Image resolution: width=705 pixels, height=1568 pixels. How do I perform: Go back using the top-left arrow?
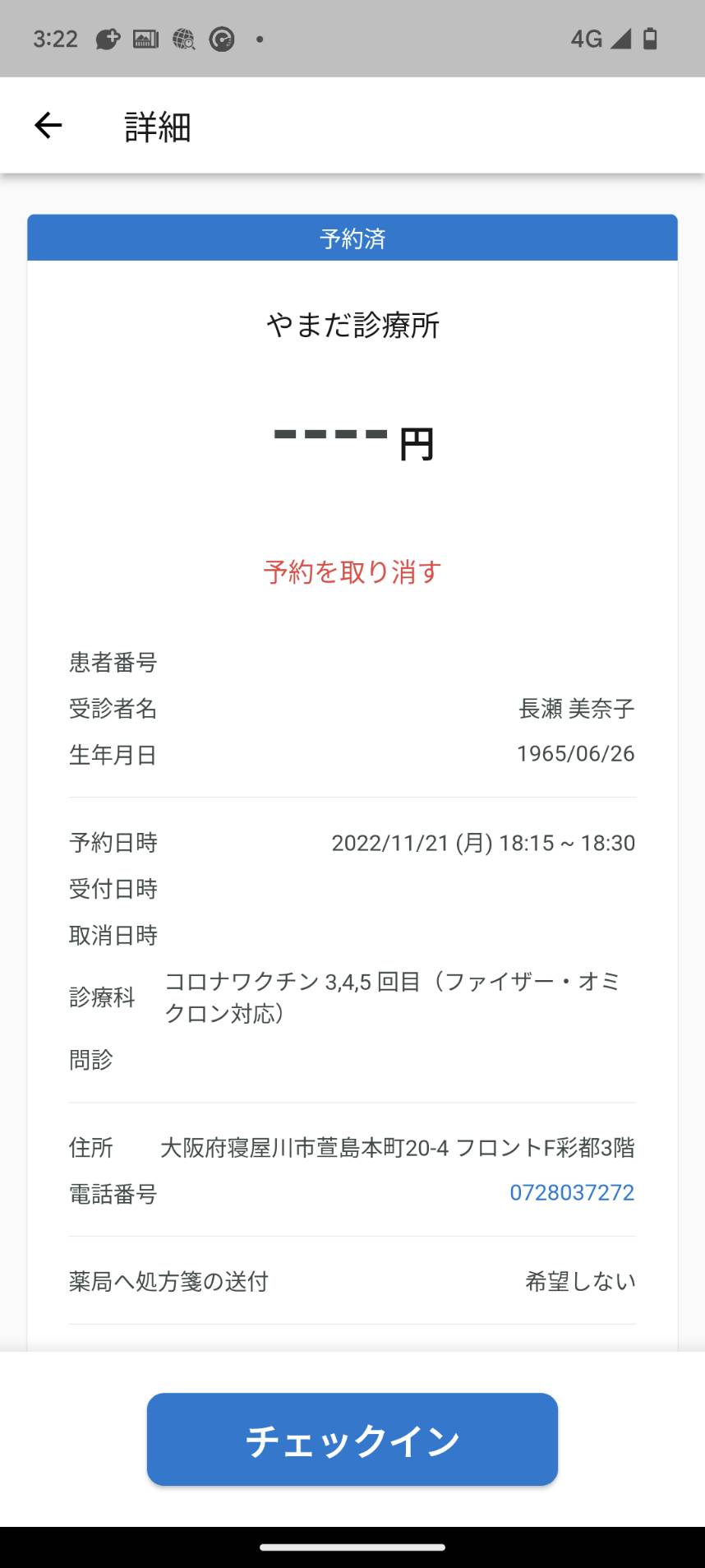pyautogui.click(x=48, y=125)
